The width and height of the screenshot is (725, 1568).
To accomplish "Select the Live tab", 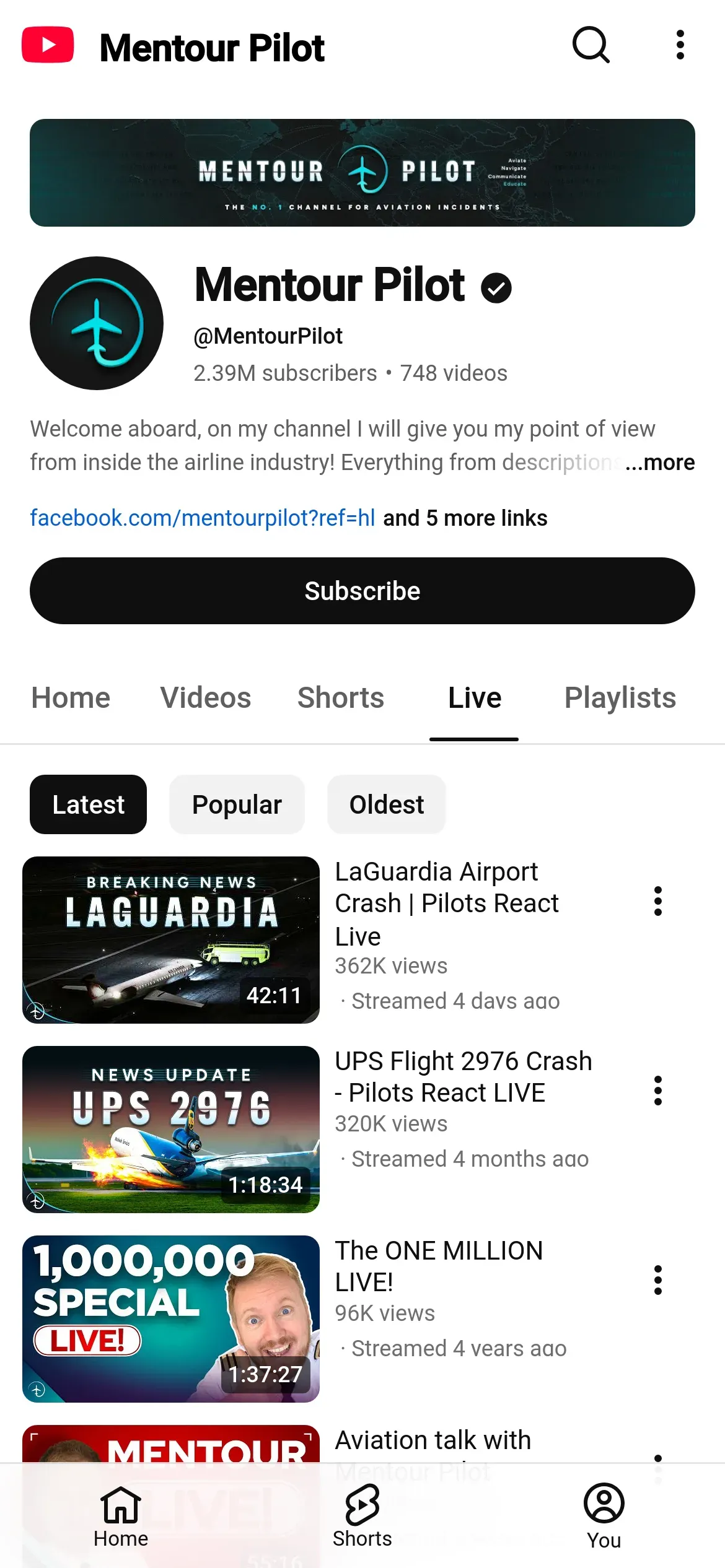I will pyautogui.click(x=475, y=698).
